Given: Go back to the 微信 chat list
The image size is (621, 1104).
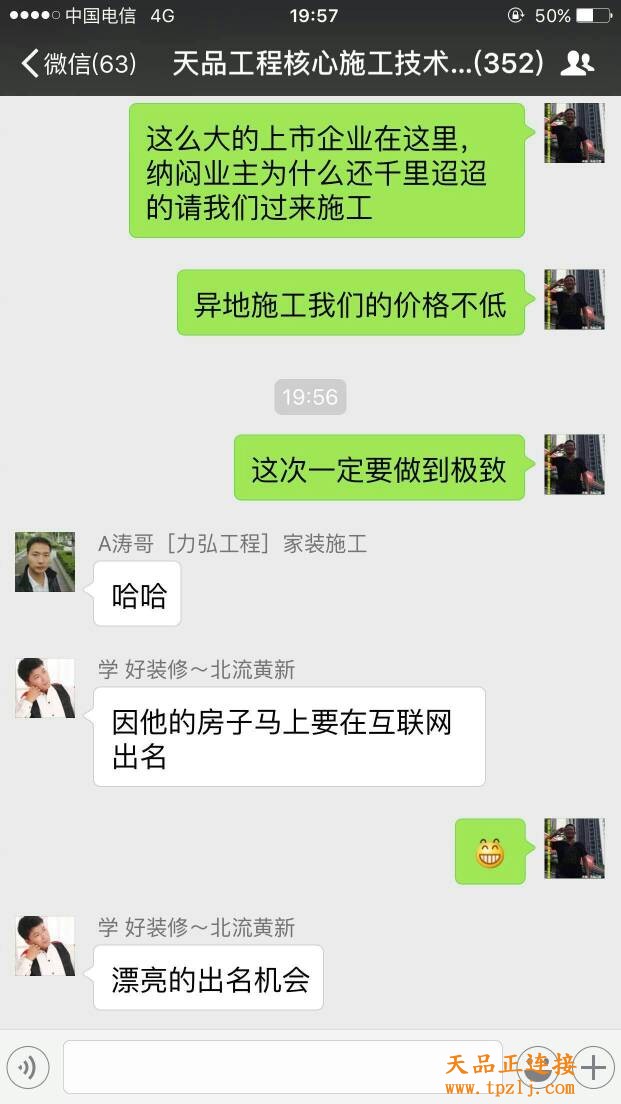Looking at the screenshot, I should click(x=78, y=64).
